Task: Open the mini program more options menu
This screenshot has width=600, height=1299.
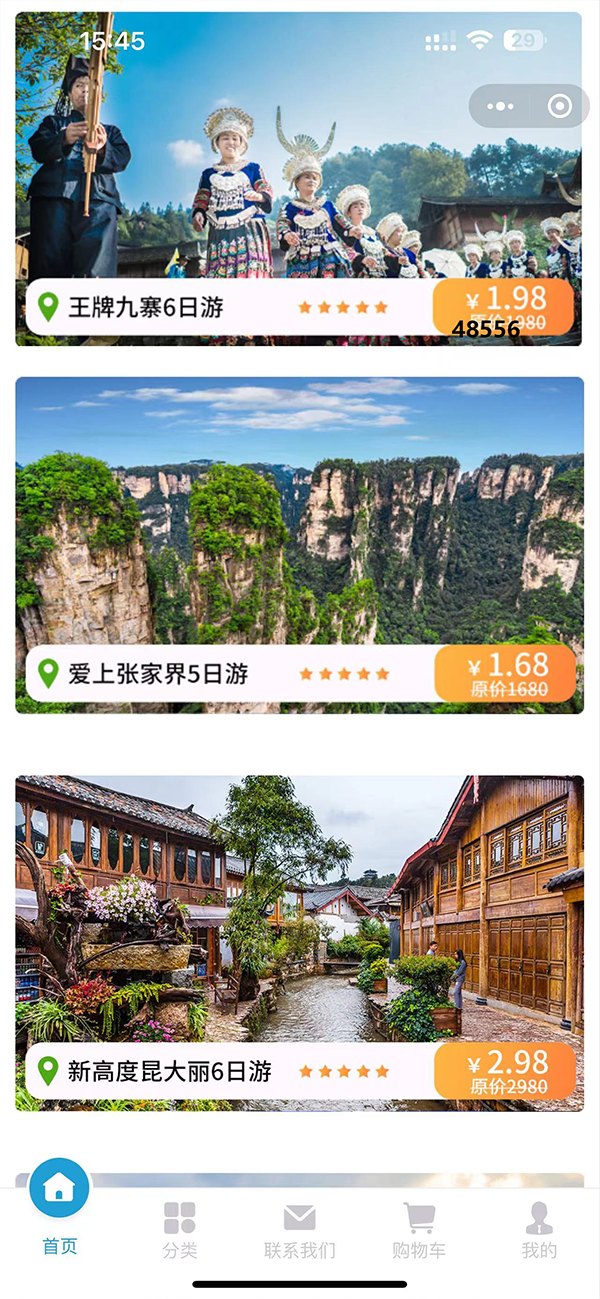Action: tap(500, 106)
